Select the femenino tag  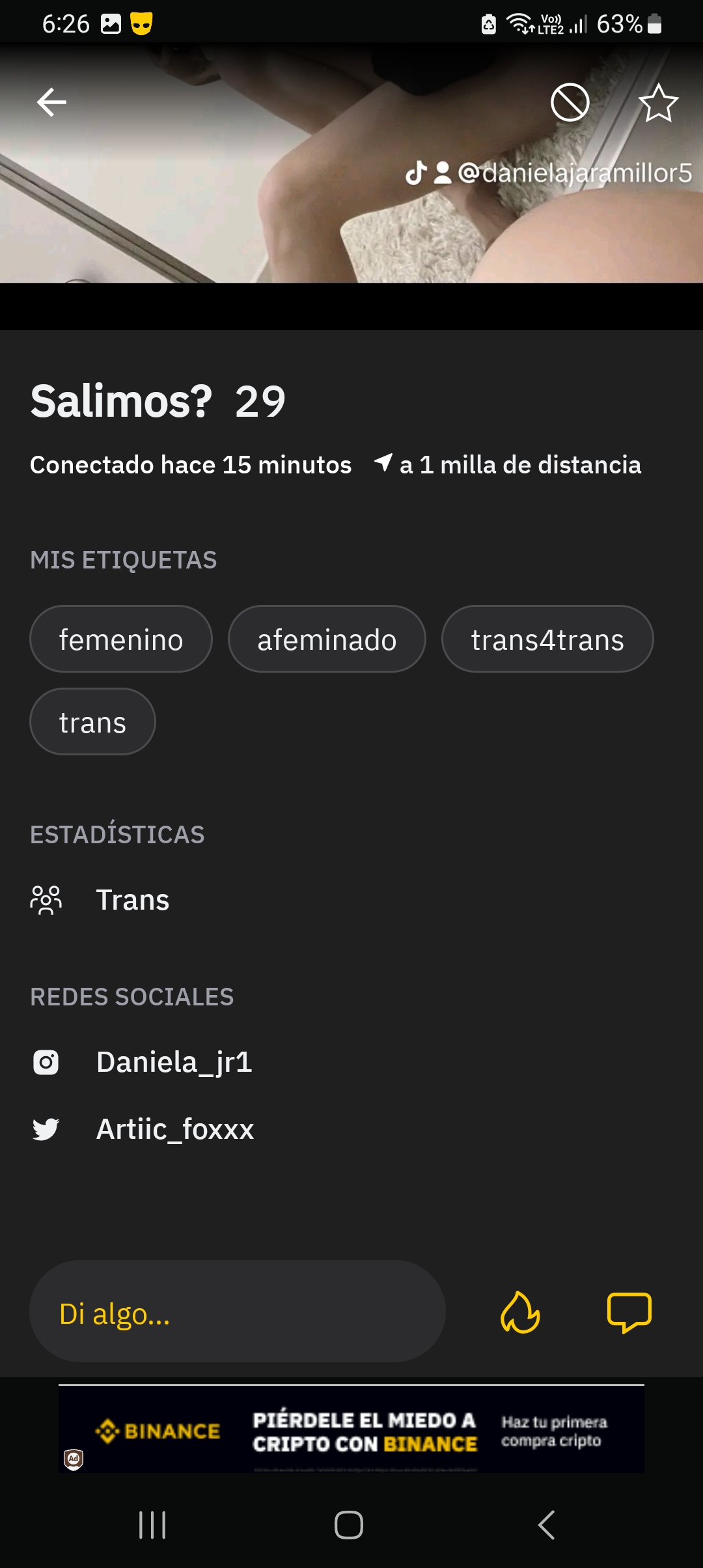(x=121, y=639)
